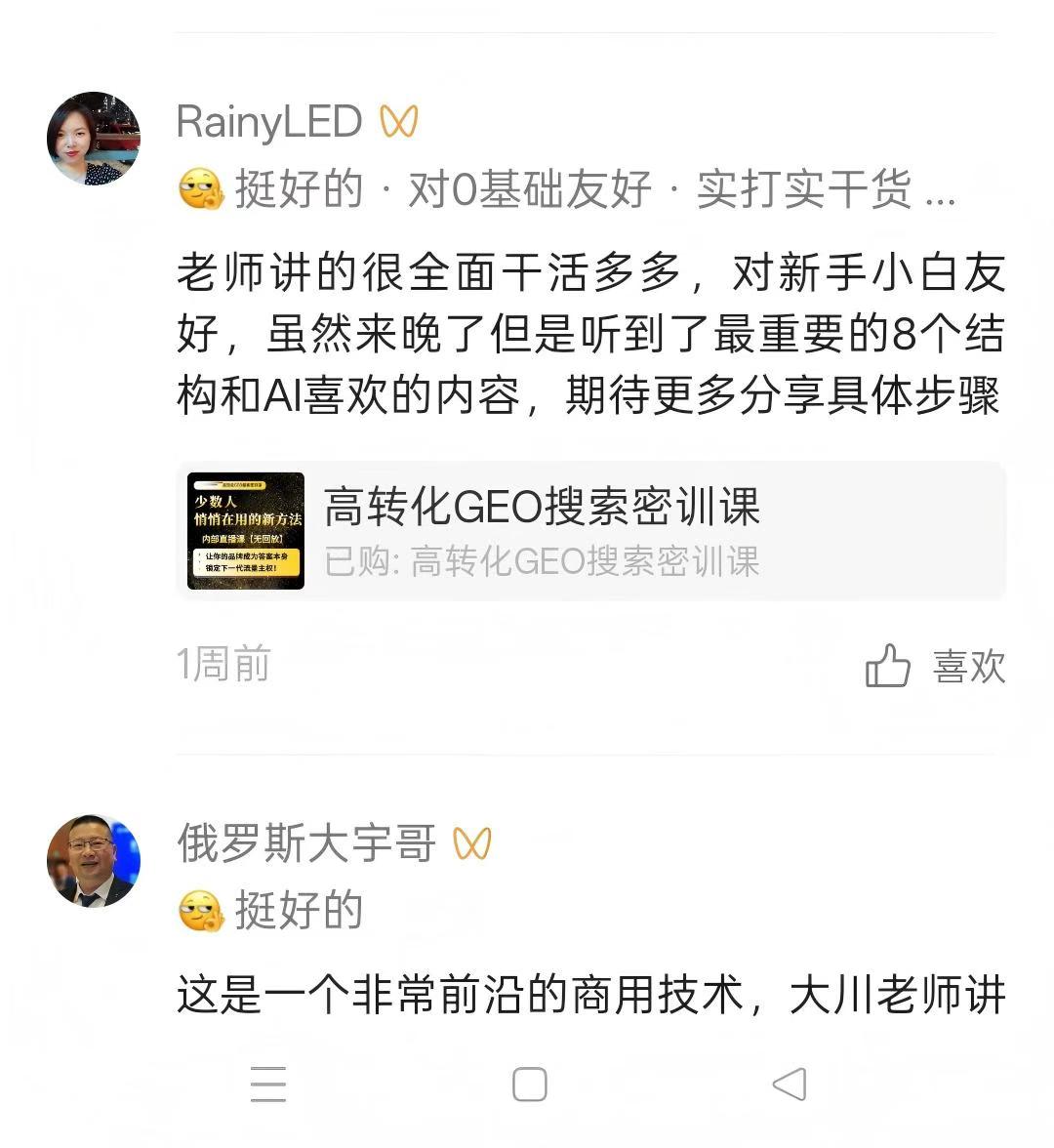Image resolution: width=1054 pixels, height=1148 pixels.
Task: Click the badge icon beside 俄罗斯大宇哥's name
Action: tap(474, 841)
